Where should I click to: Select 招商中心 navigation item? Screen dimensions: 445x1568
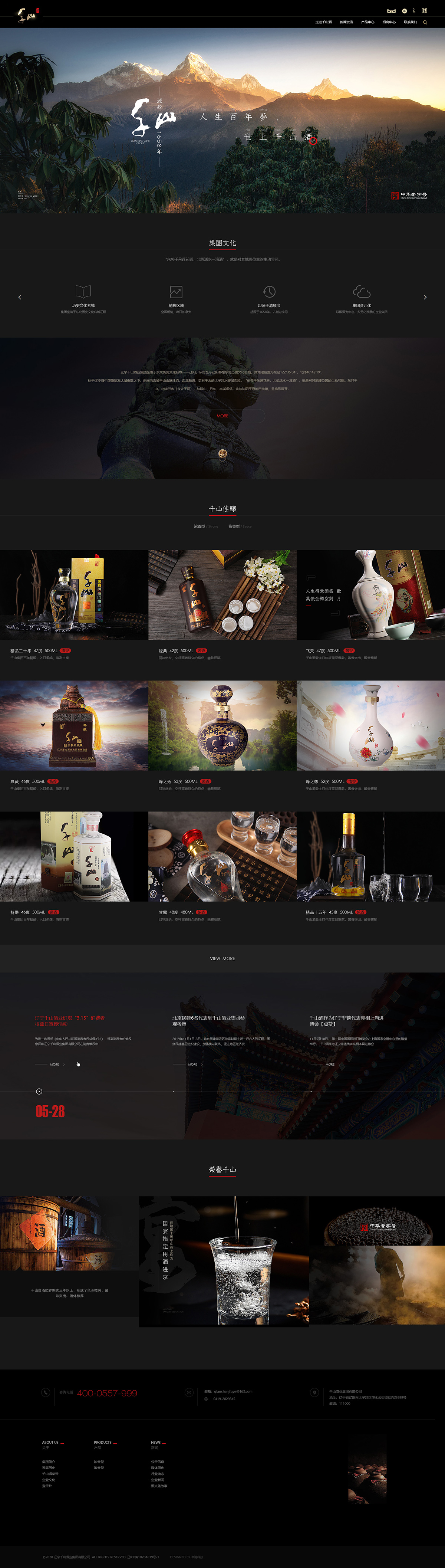388,22
